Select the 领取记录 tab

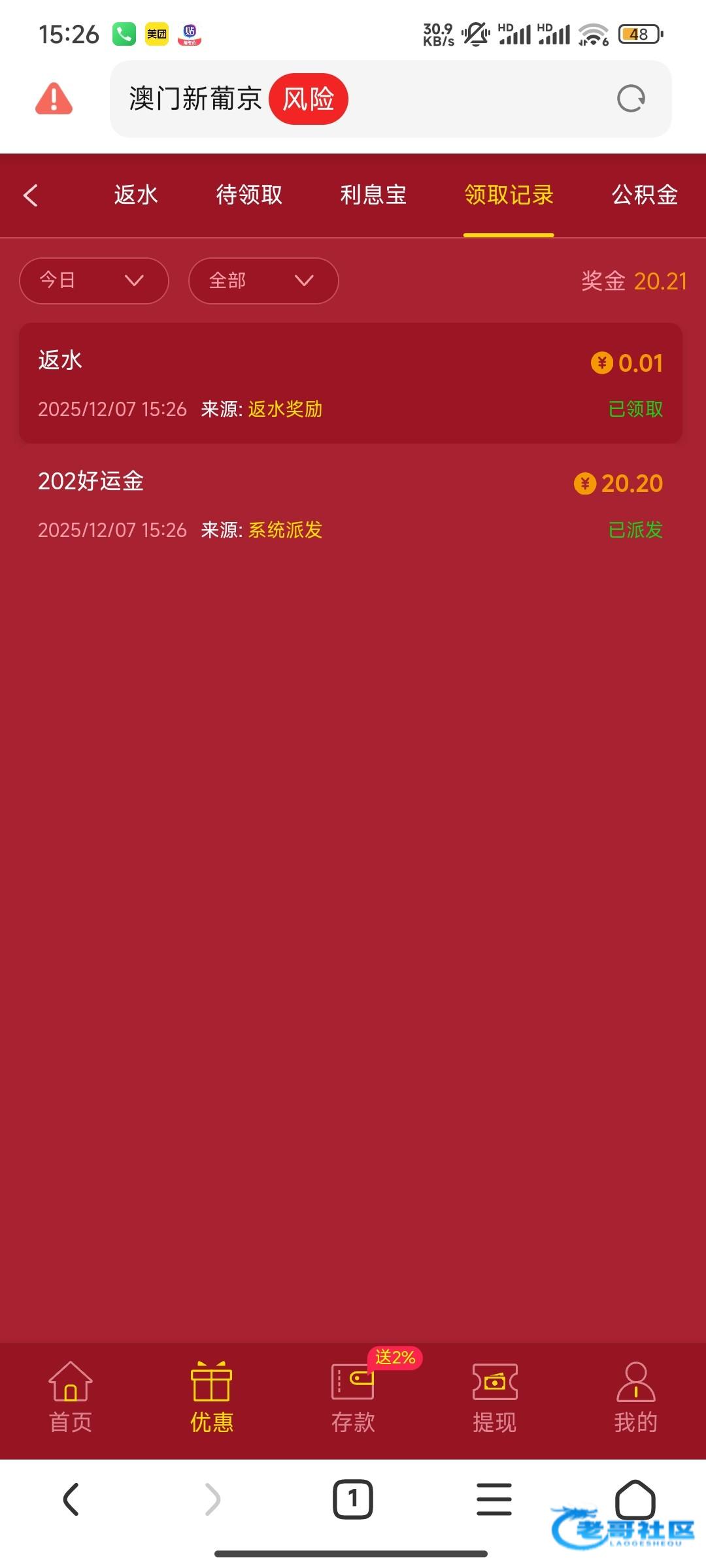tap(509, 195)
